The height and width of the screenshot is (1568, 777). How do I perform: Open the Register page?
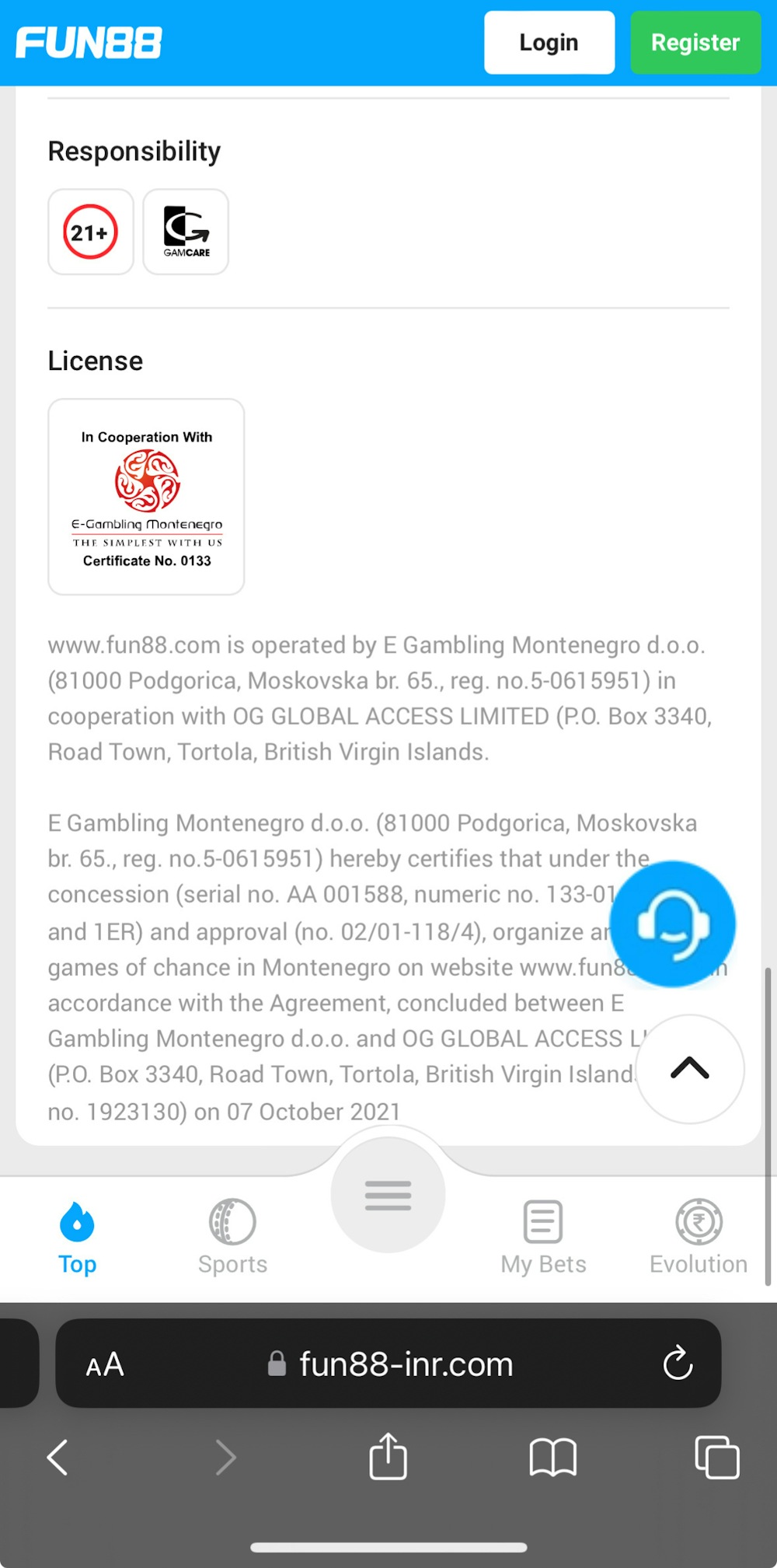click(x=695, y=43)
